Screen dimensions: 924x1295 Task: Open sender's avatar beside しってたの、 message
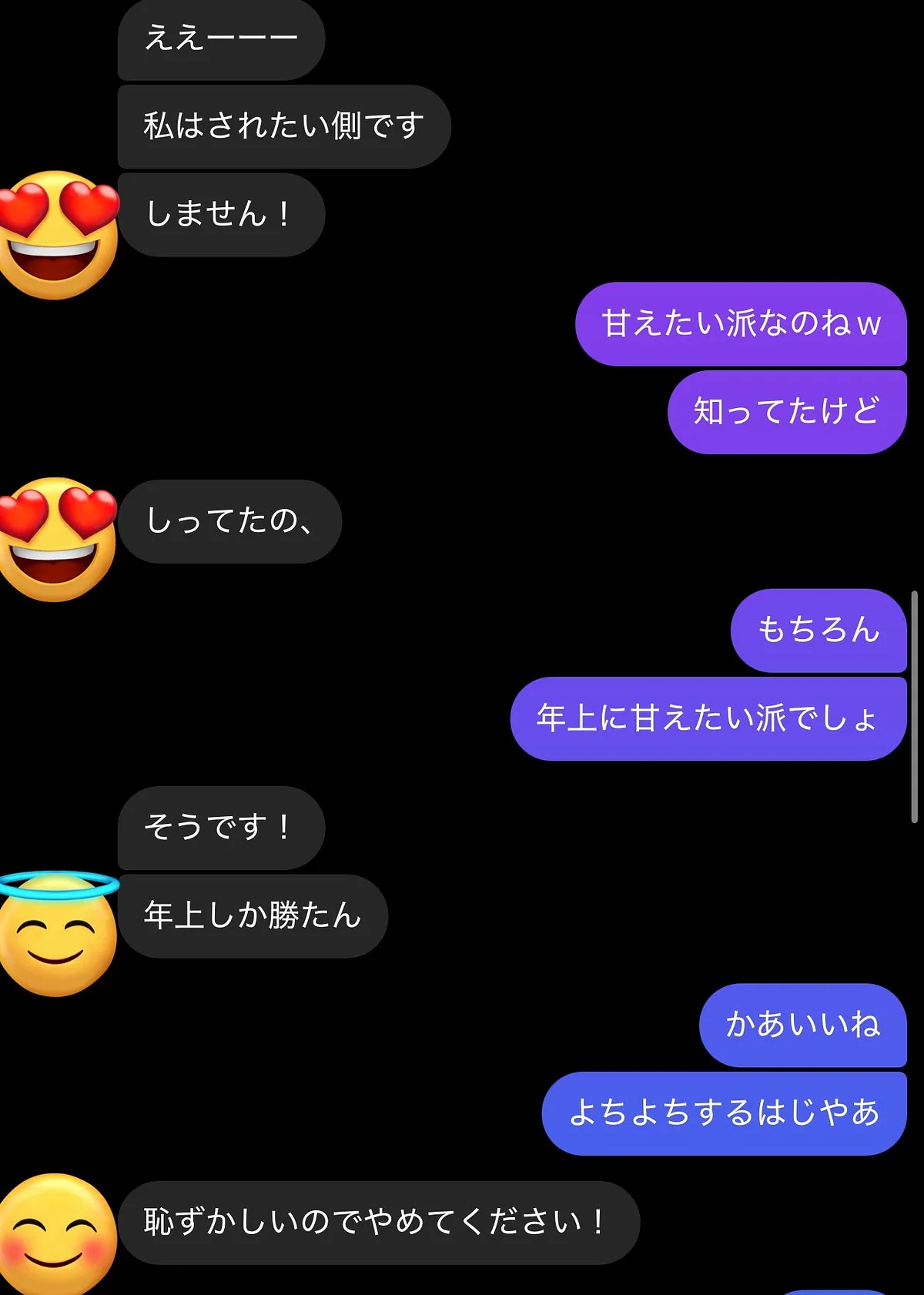coord(55,539)
